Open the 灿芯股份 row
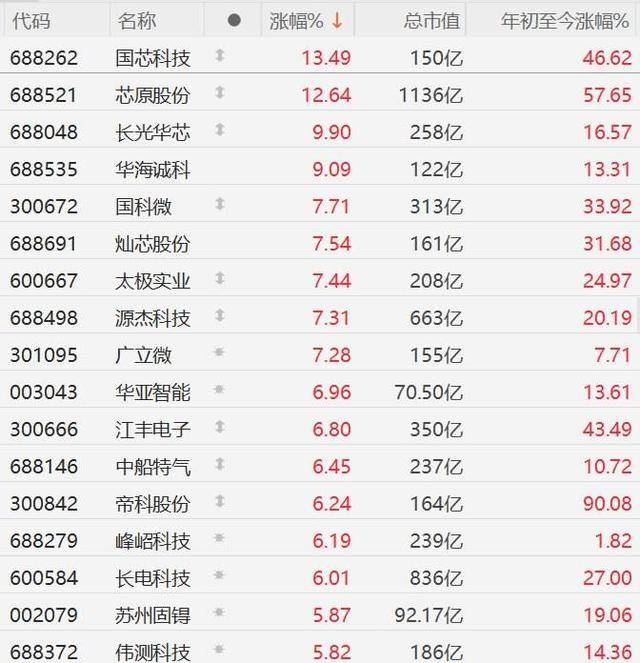 152,244
